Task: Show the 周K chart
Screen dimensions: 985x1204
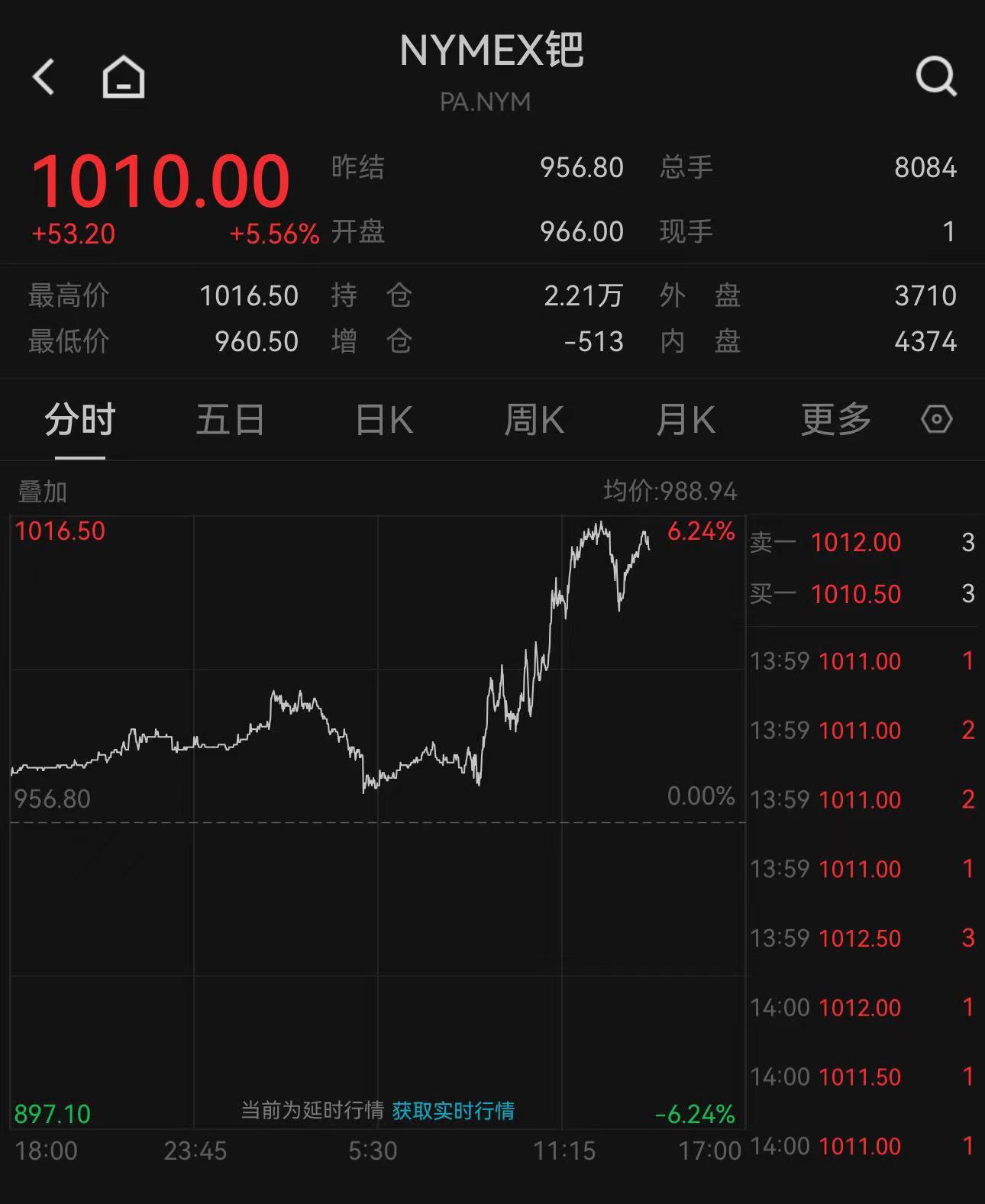Action: 534,420
